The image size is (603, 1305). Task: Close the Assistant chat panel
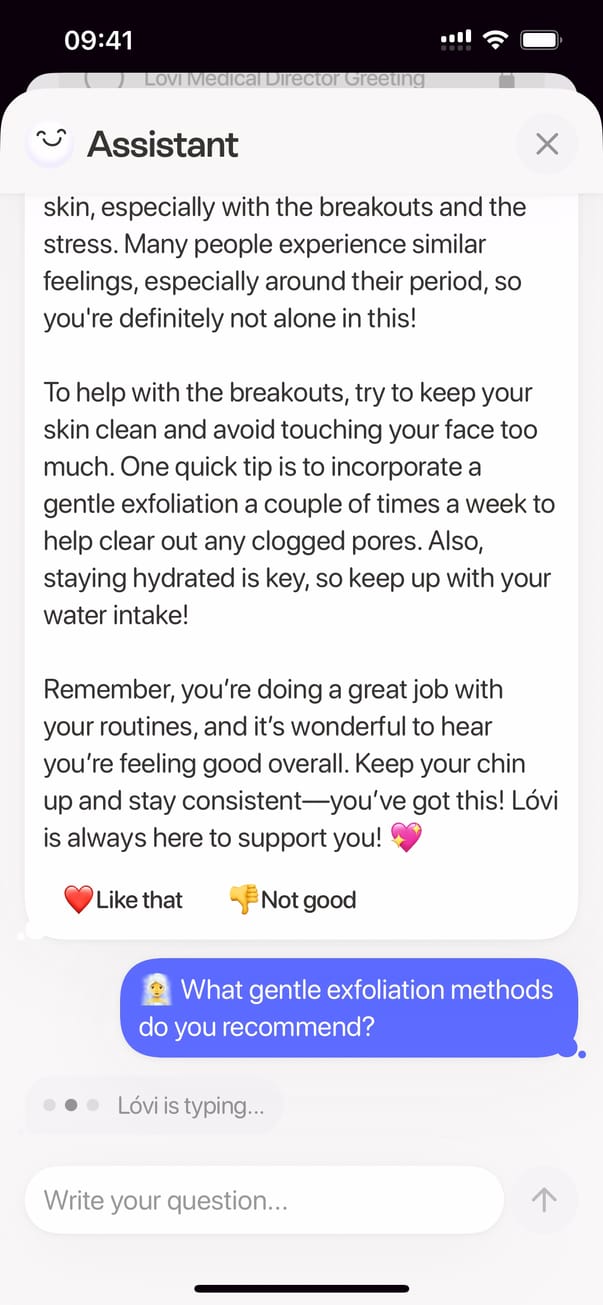(x=546, y=144)
